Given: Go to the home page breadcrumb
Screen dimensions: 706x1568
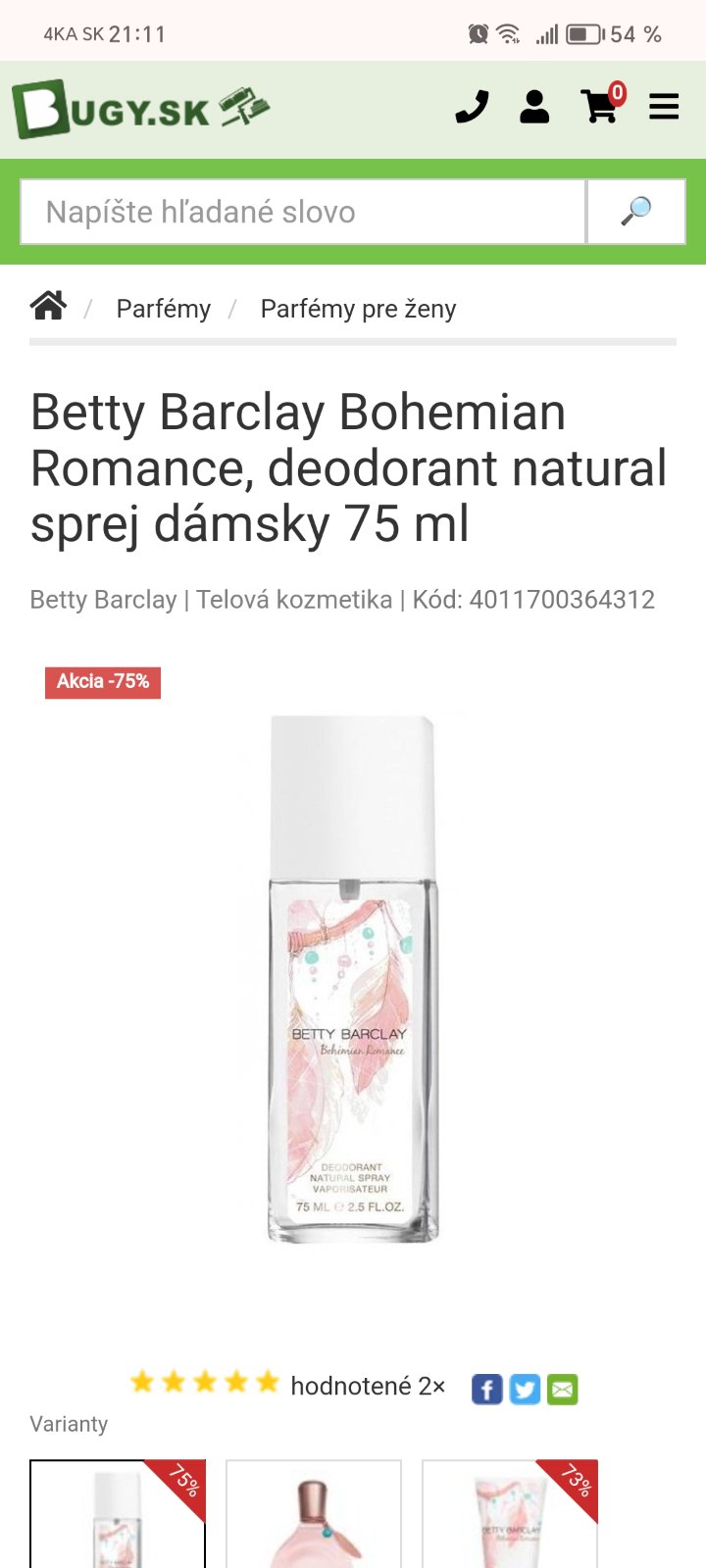Looking at the screenshot, I should (48, 307).
